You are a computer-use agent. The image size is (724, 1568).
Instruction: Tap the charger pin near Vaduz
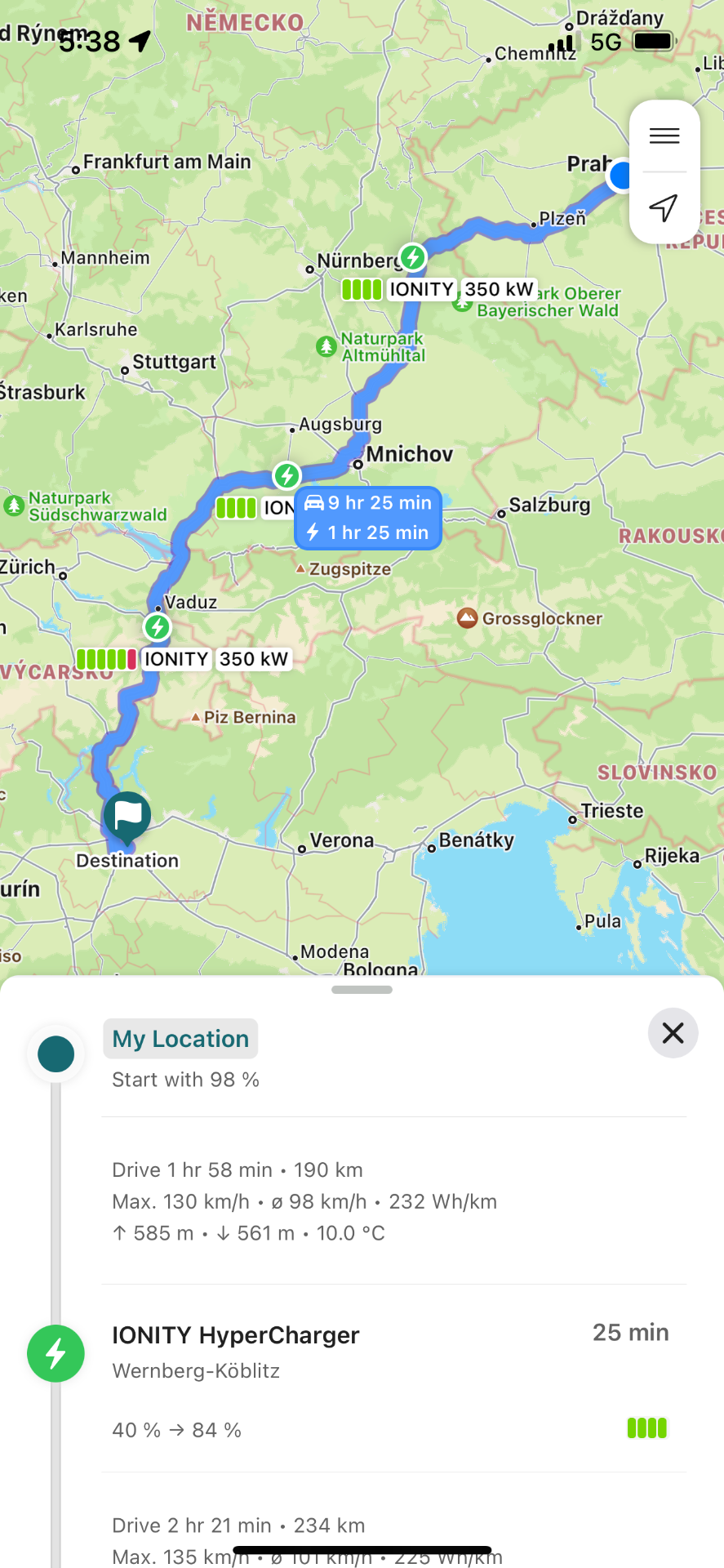[158, 627]
